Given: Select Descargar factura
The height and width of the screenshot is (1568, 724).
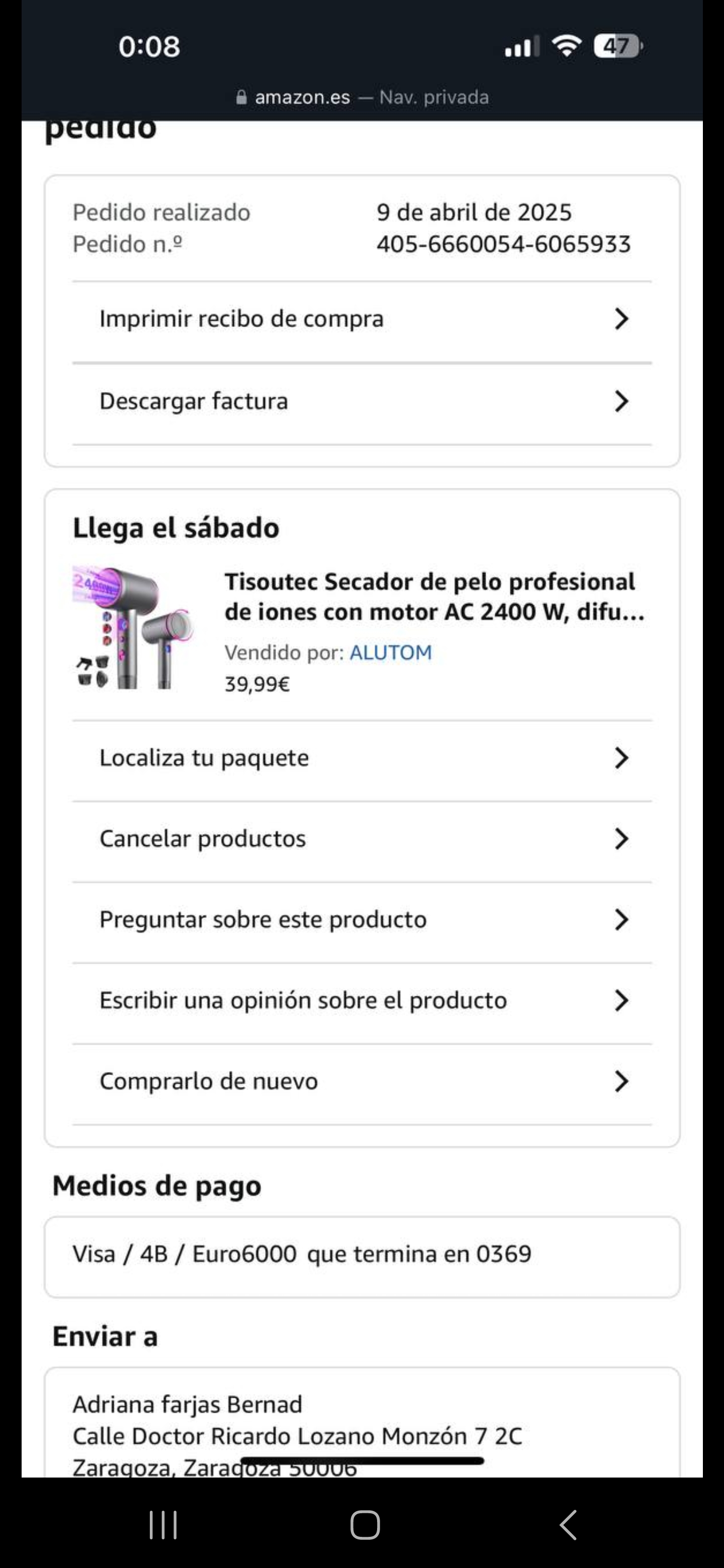Looking at the screenshot, I should click(x=361, y=402).
